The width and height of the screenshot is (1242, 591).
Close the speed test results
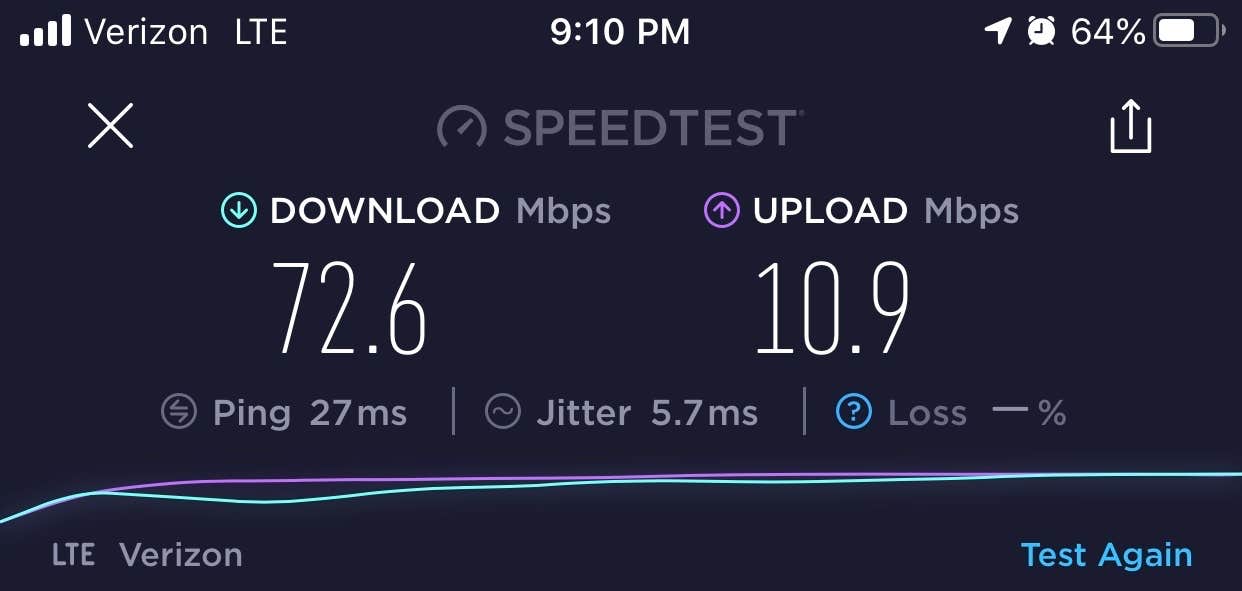pos(110,127)
